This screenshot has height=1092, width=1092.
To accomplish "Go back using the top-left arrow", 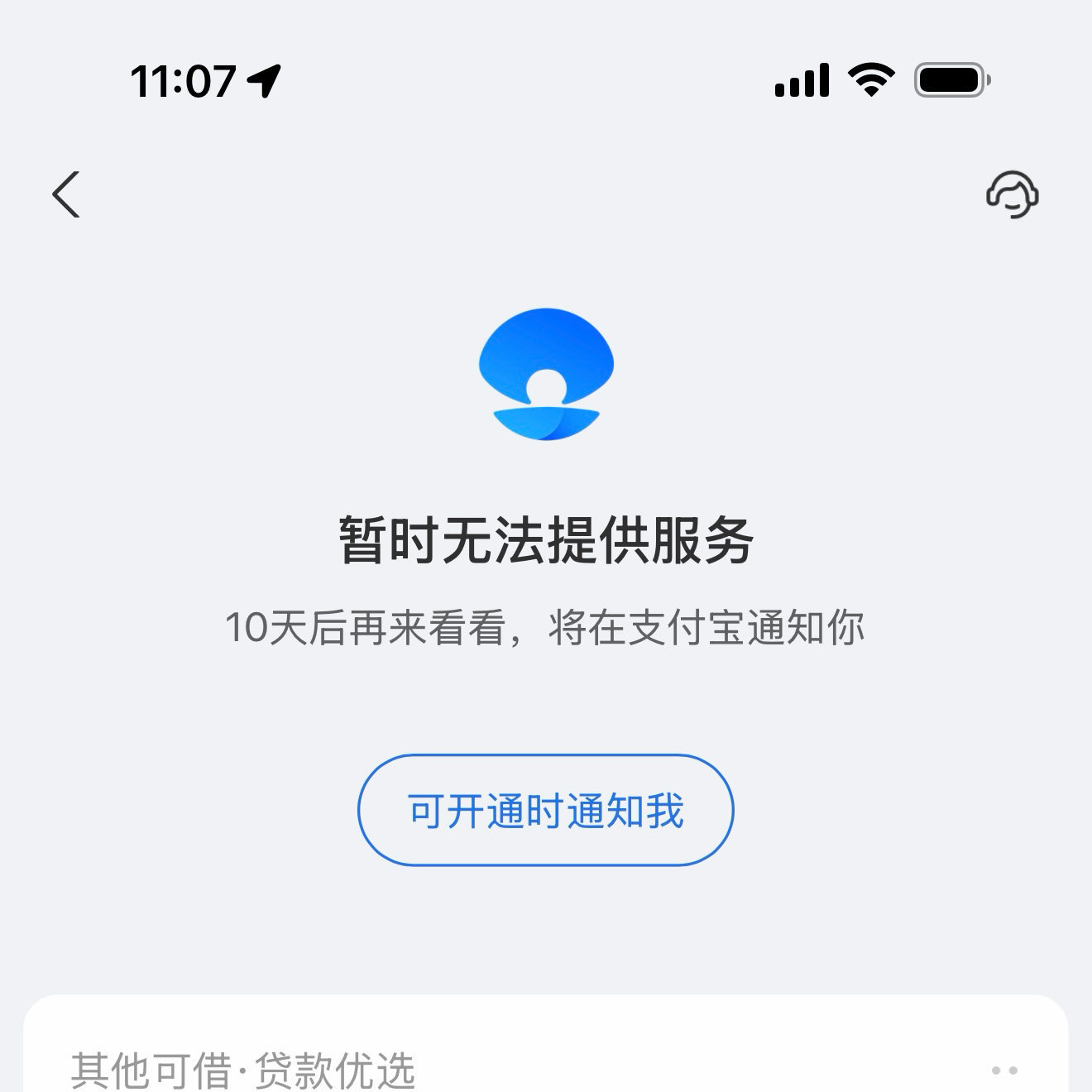I will 66,194.
